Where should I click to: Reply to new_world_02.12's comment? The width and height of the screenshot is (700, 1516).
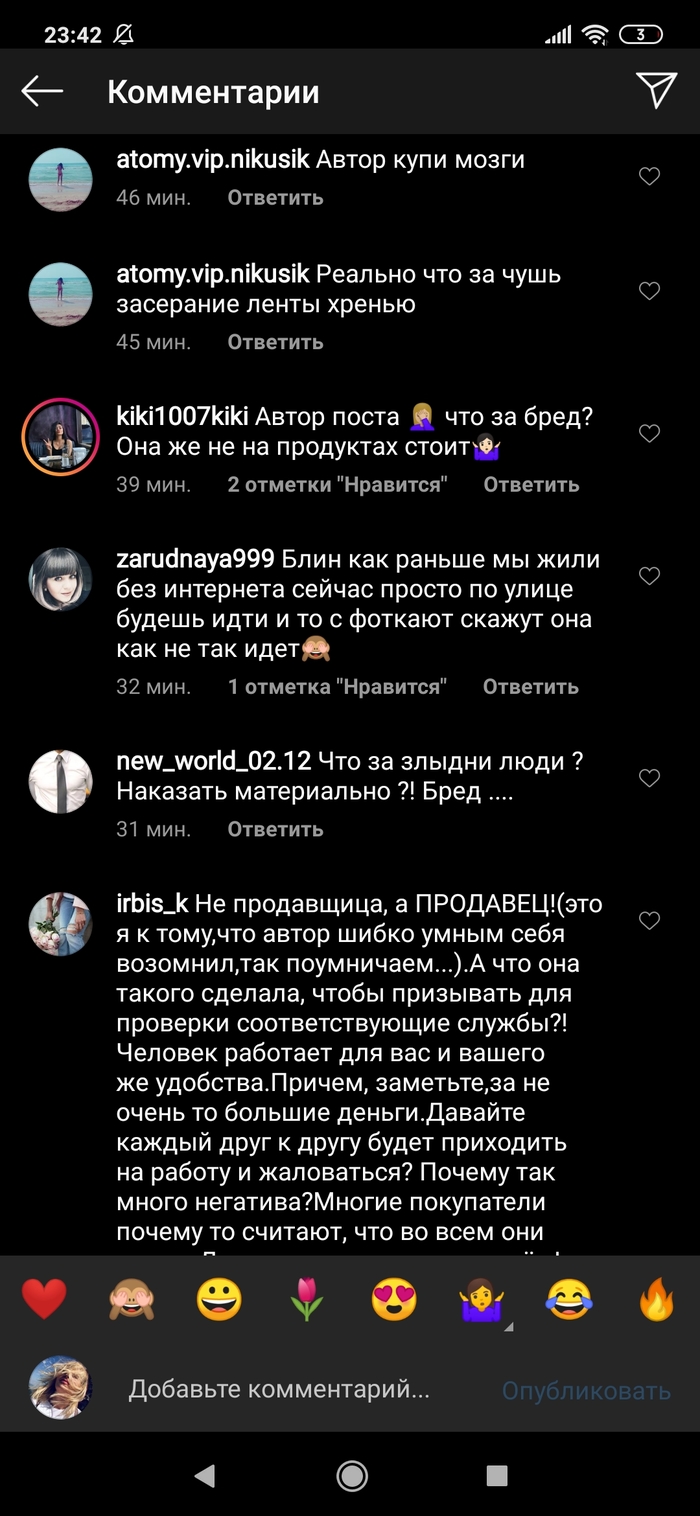tap(275, 829)
